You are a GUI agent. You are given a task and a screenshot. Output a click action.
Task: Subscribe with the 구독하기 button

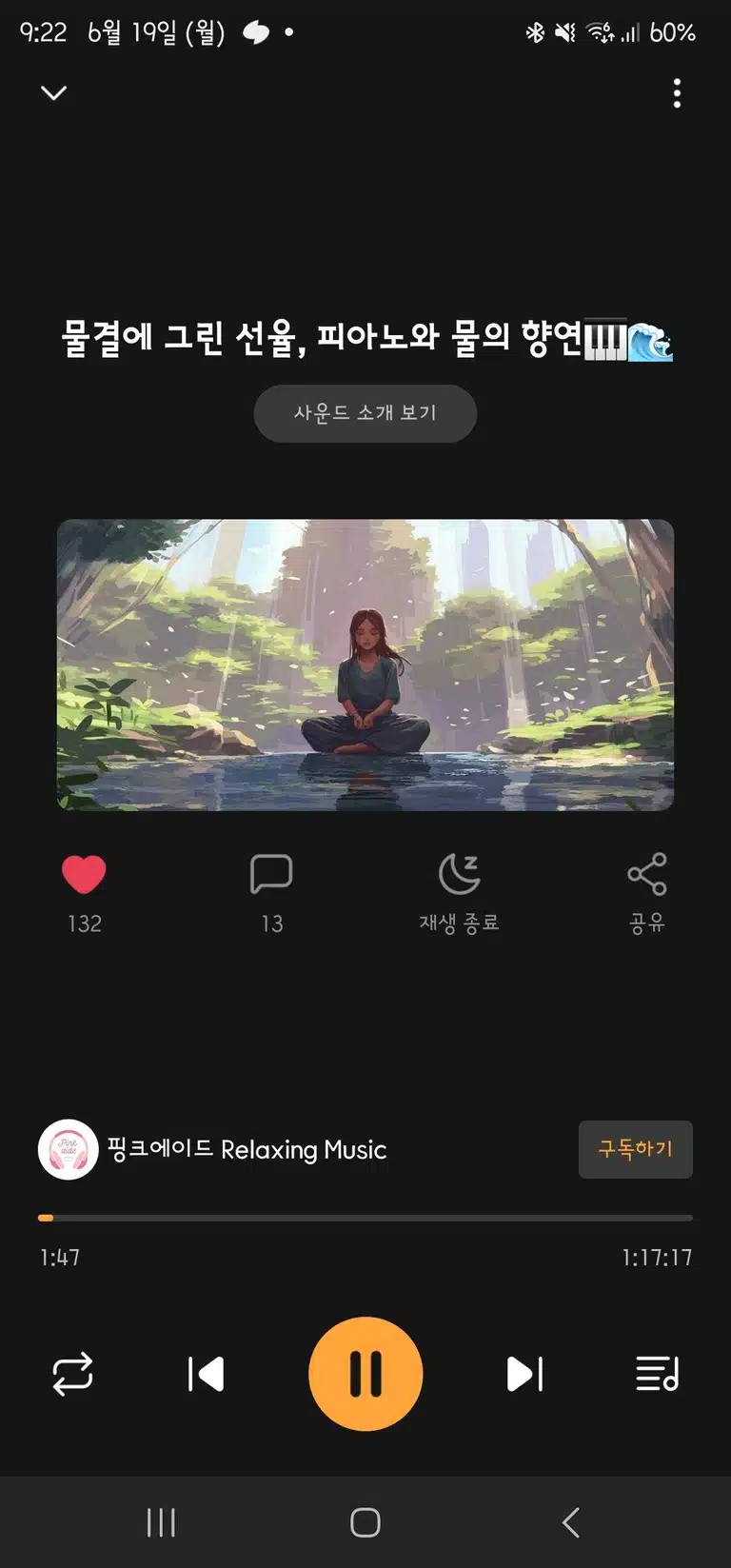(635, 1149)
